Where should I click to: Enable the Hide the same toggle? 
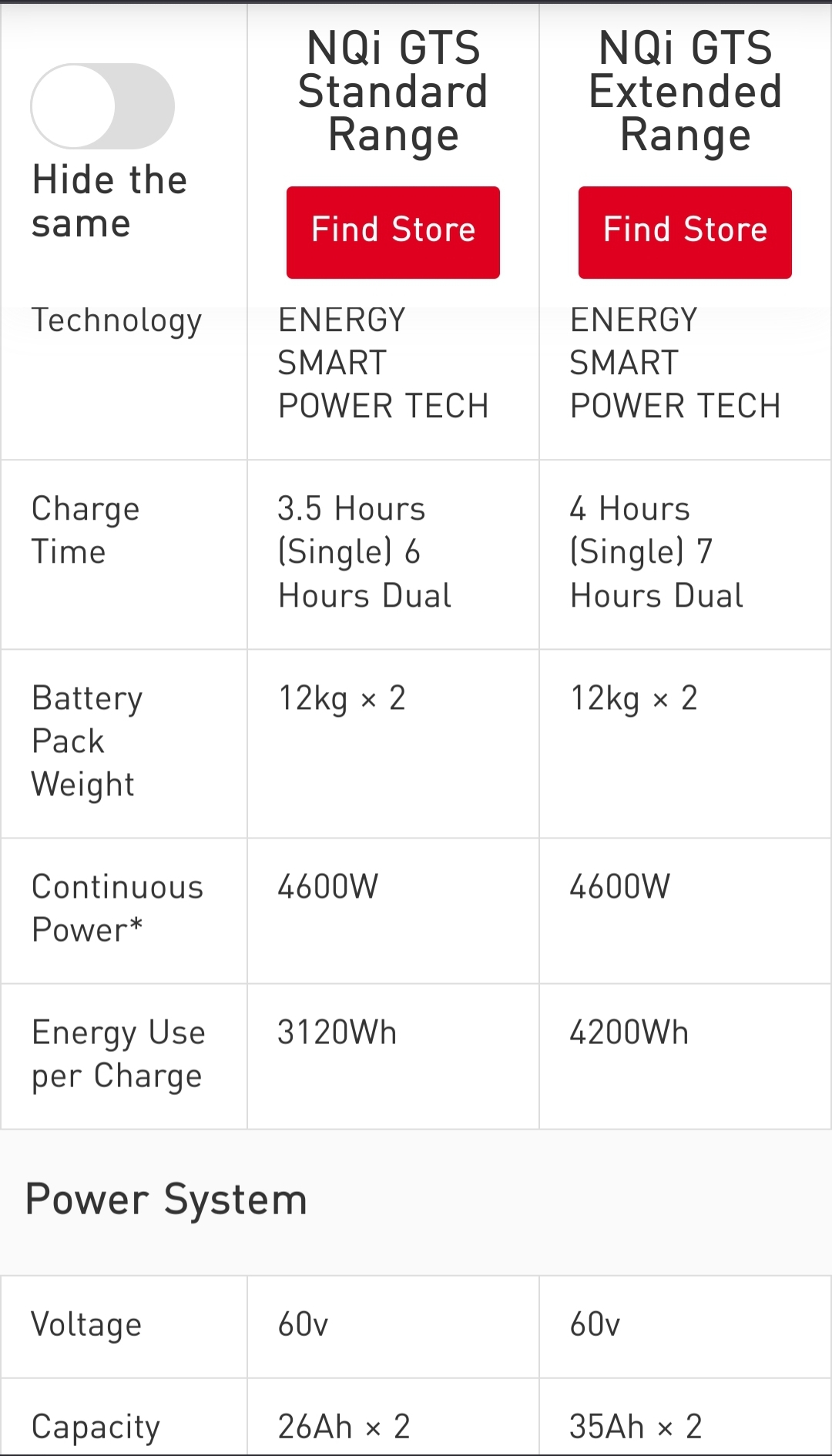coord(102,106)
